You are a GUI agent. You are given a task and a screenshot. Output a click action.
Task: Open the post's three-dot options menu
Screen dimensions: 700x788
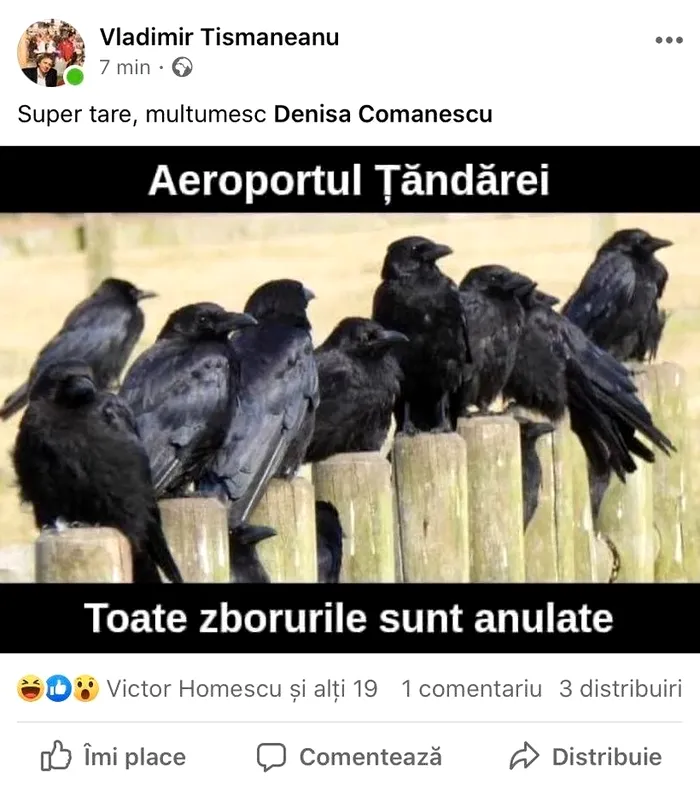pyautogui.click(x=669, y=40)
